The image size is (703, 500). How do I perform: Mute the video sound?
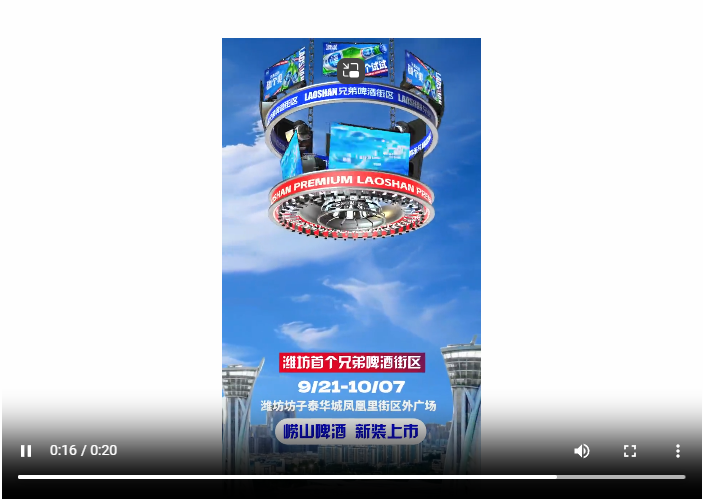(x=582, y=451)
